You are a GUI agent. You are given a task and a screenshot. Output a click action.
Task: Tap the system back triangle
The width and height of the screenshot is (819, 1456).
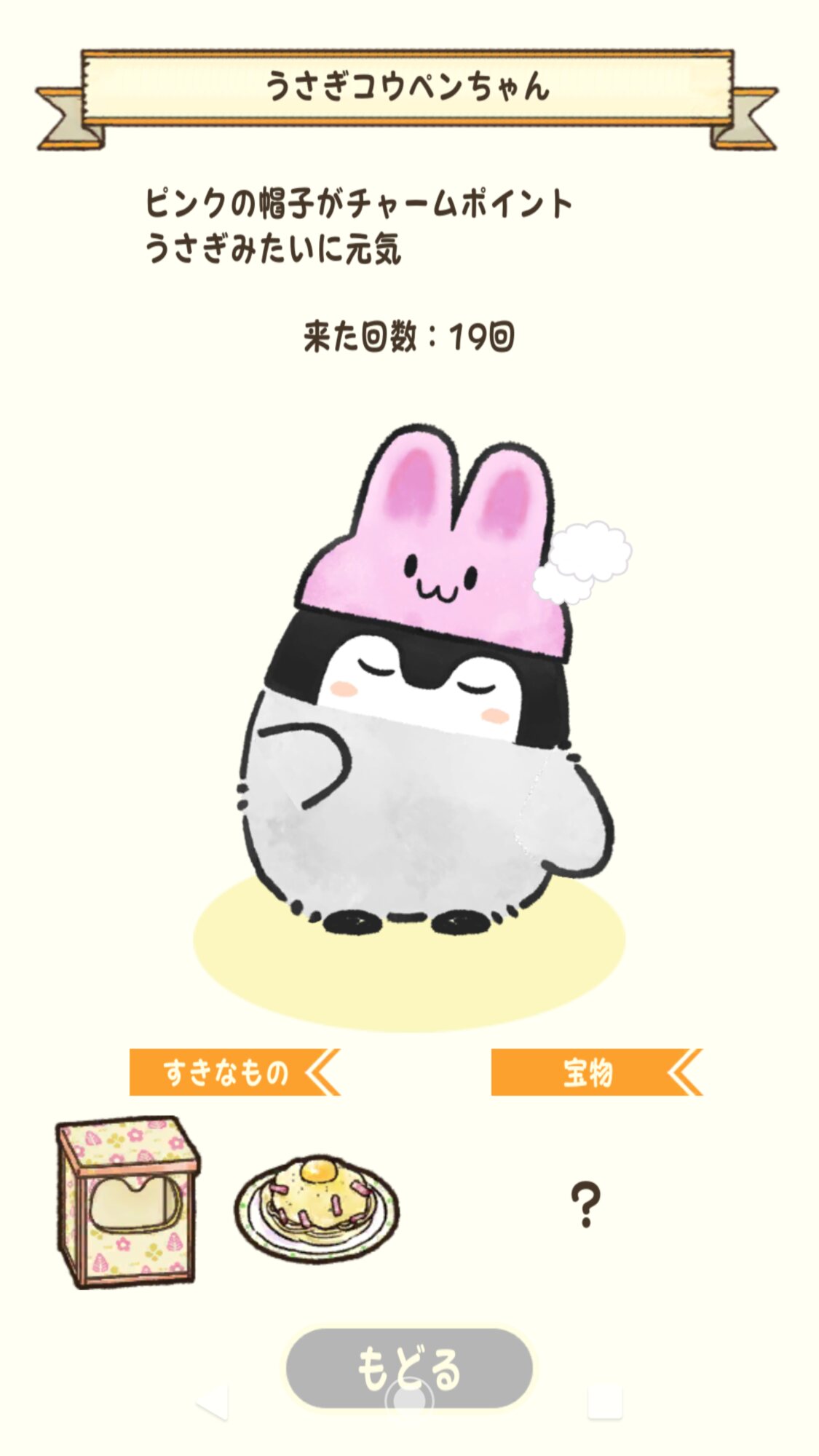coord(213,1401)
